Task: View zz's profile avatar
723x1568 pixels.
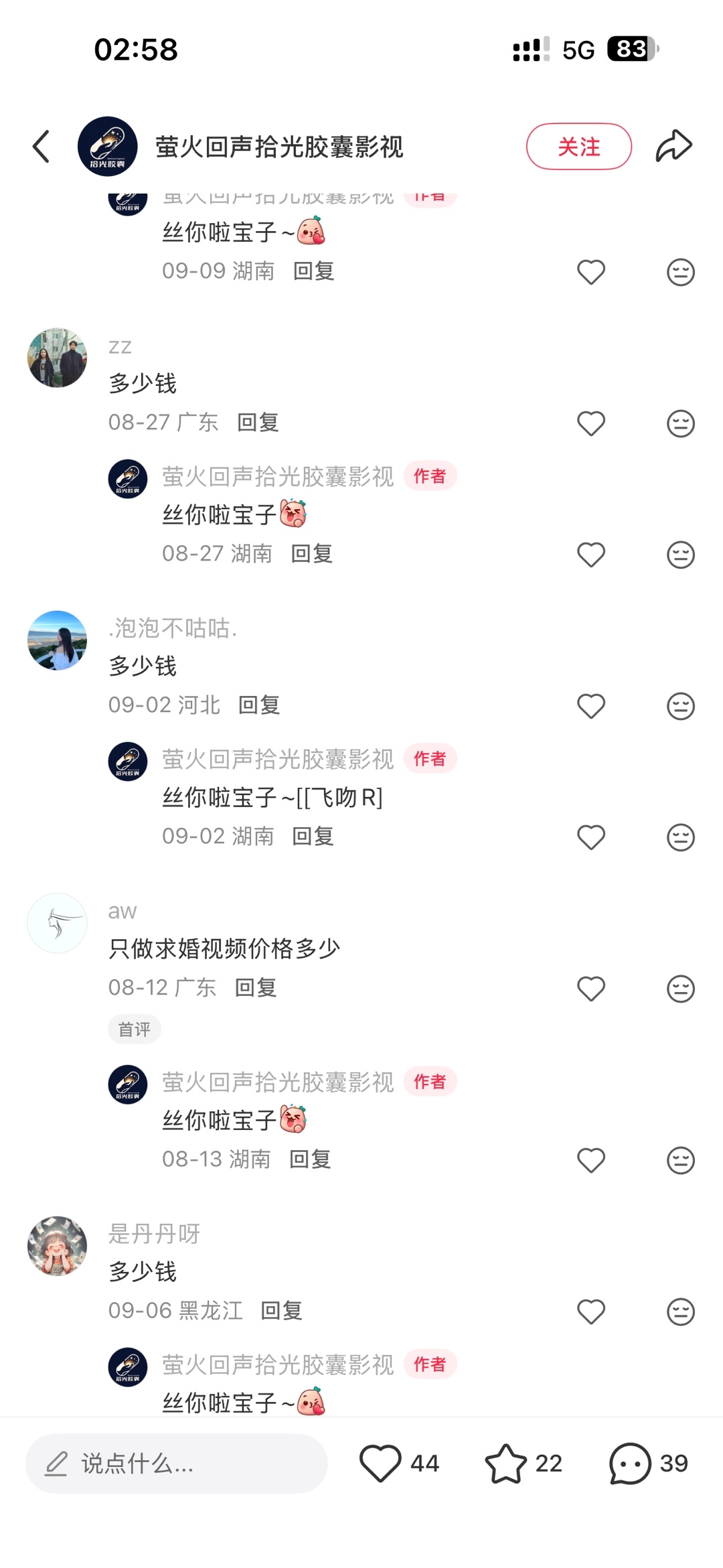Action: click(57, 358)
